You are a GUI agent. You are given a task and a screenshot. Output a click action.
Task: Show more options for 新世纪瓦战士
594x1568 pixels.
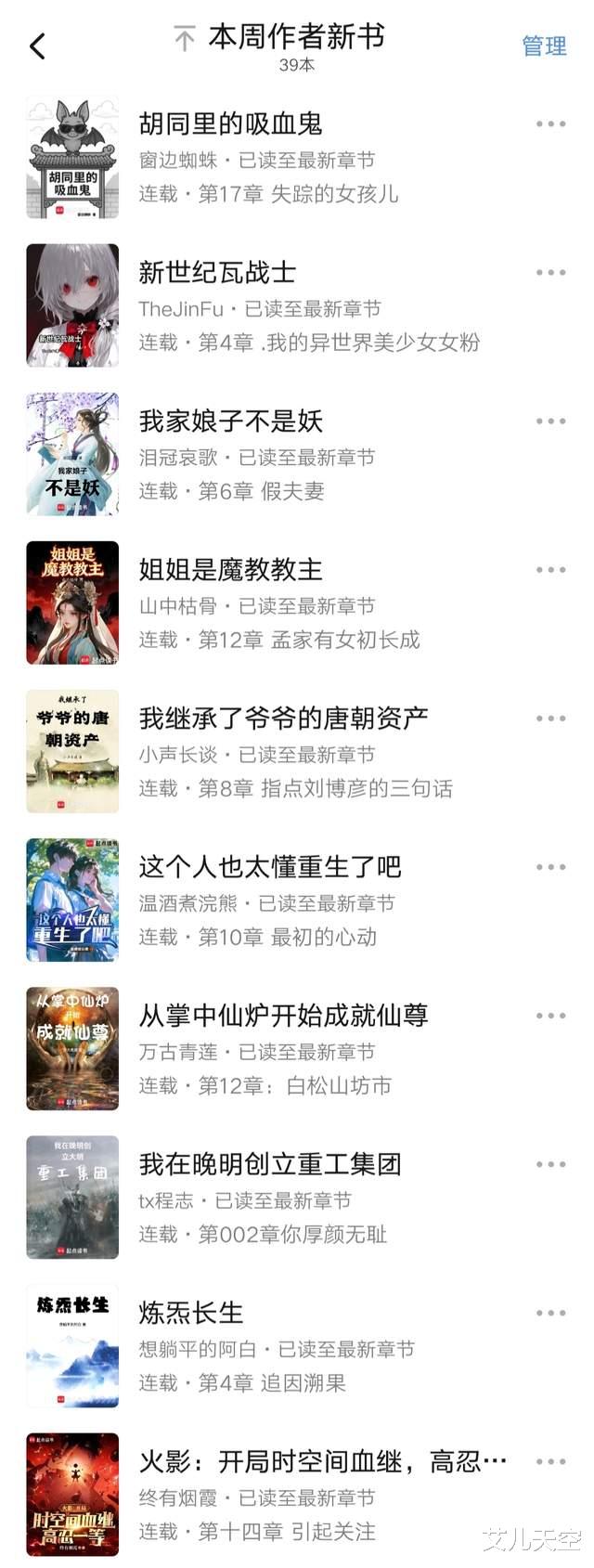tap(550, 273)
